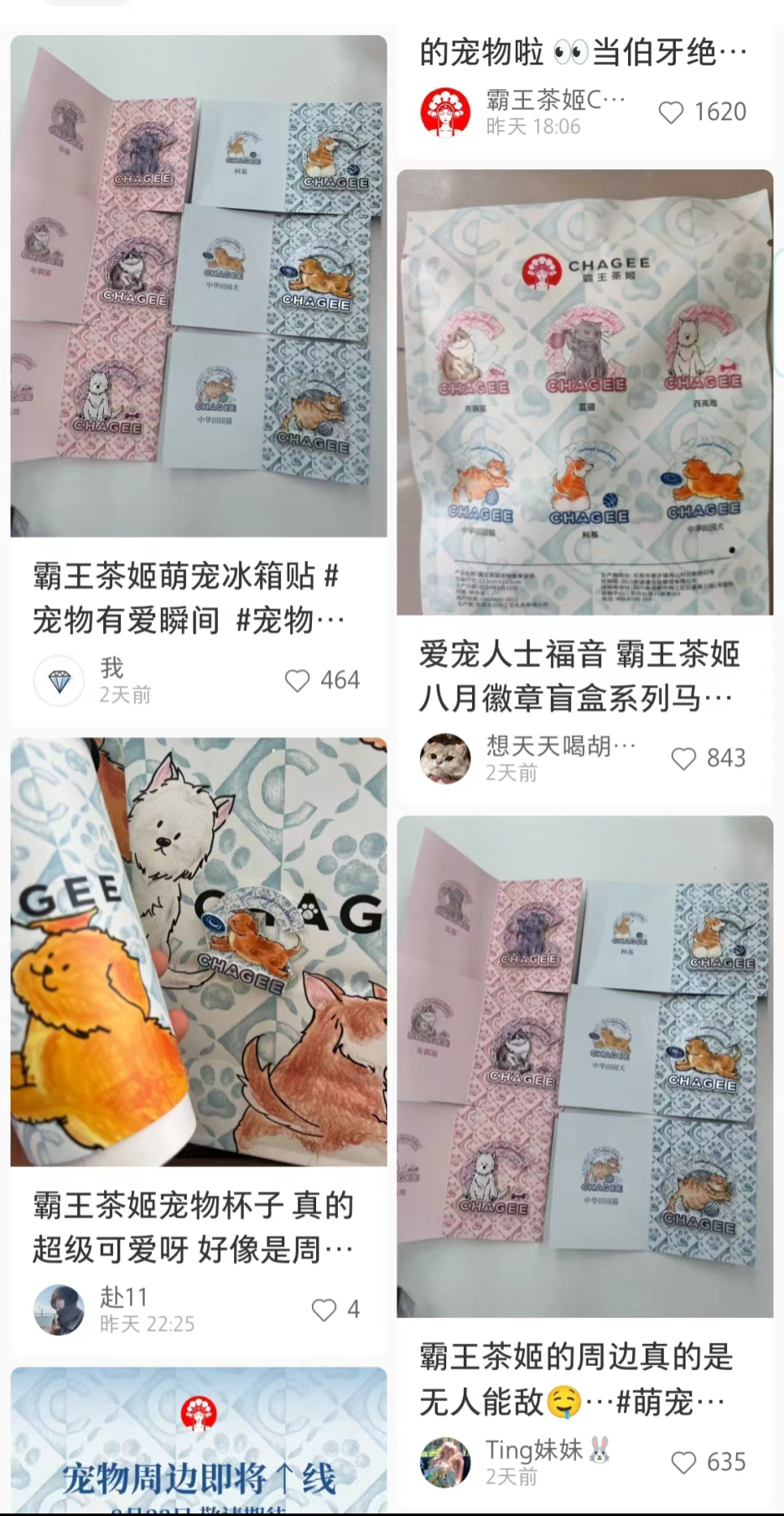Like the 霸王茶姬 official post with 1620 likes
The height and width of the screenshot is (1516, 784).
point(671,112)
